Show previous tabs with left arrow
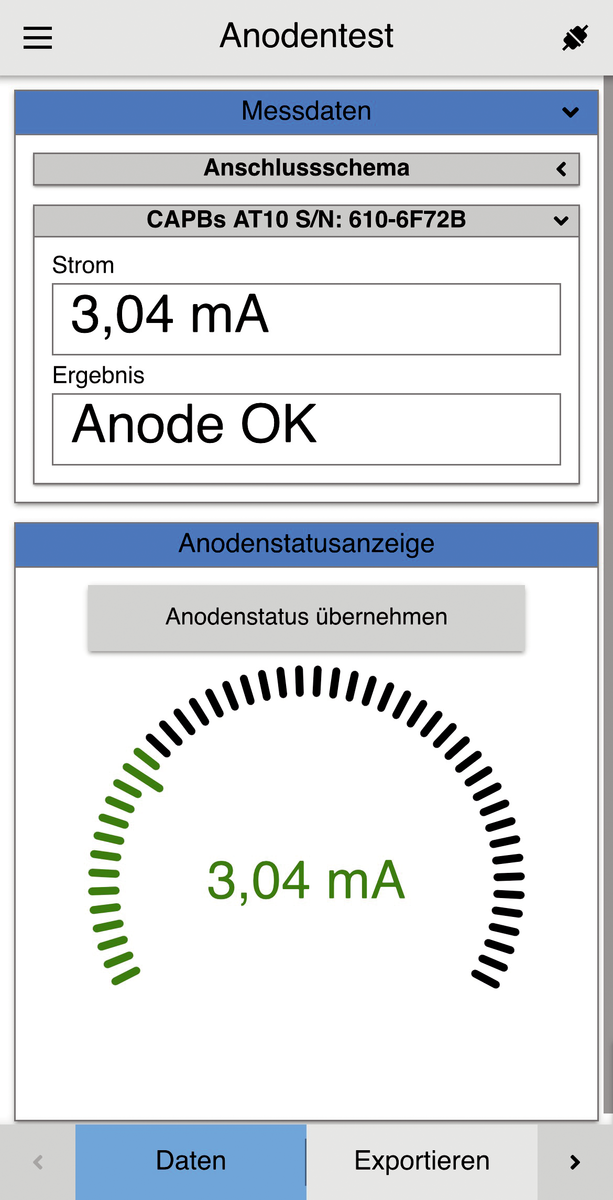 38,1162
